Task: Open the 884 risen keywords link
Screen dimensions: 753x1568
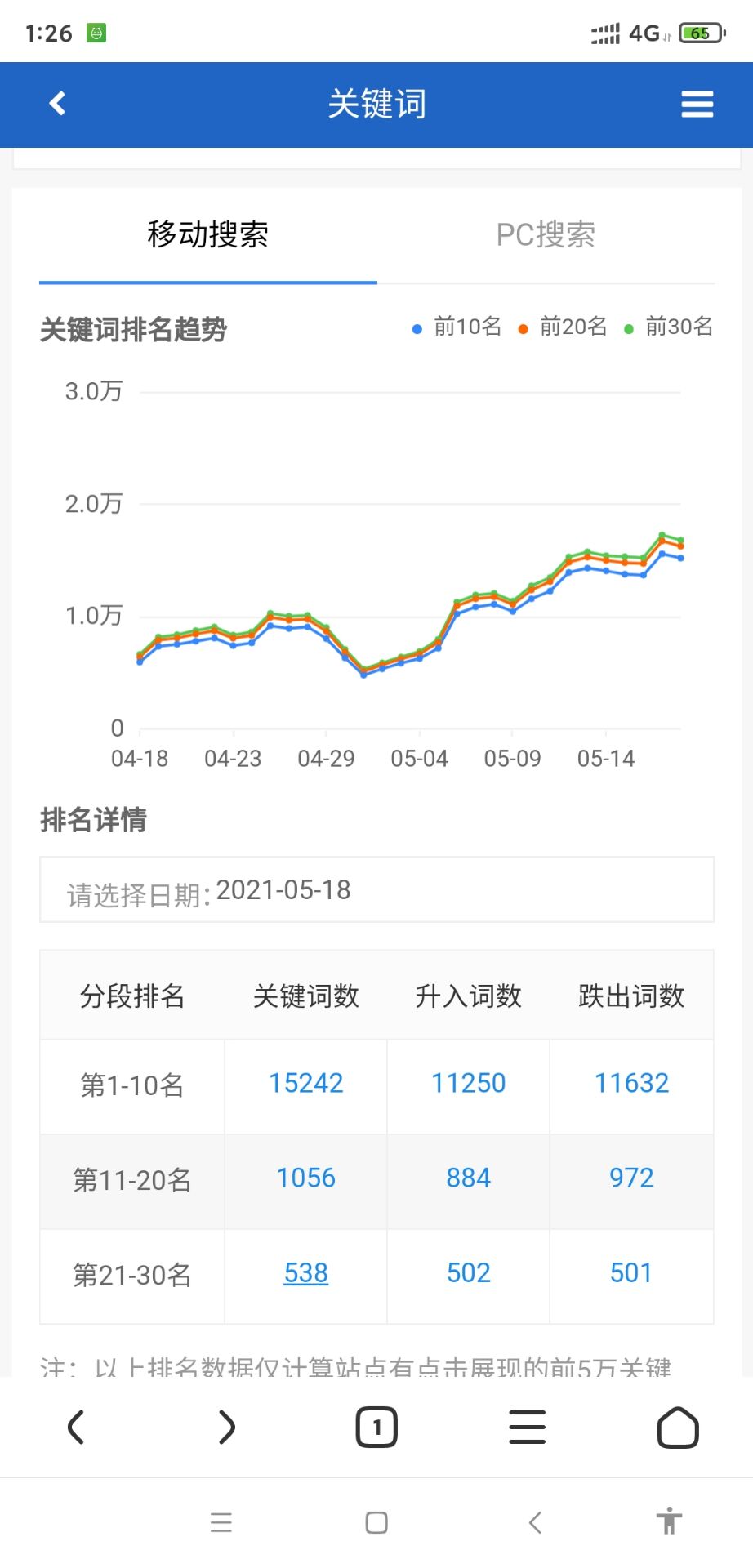Action: [x=468, y=1178]
